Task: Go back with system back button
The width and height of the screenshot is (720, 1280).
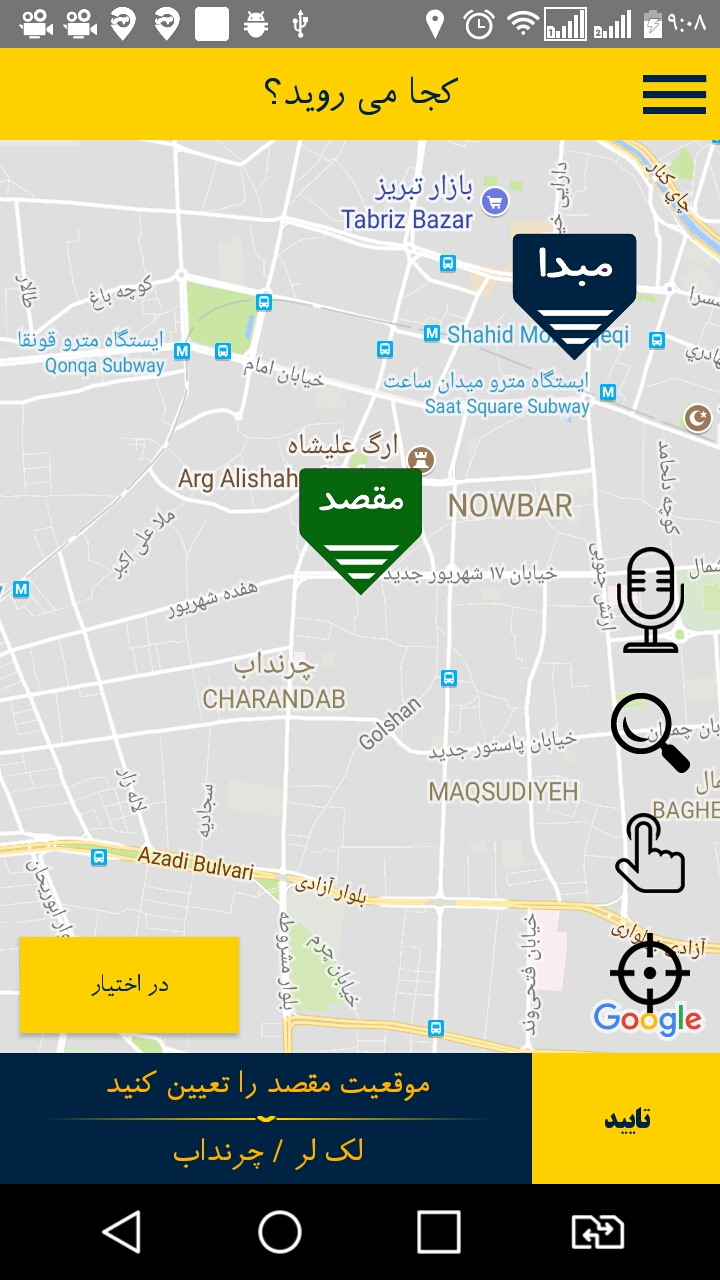Action: tap(122, 1232)
